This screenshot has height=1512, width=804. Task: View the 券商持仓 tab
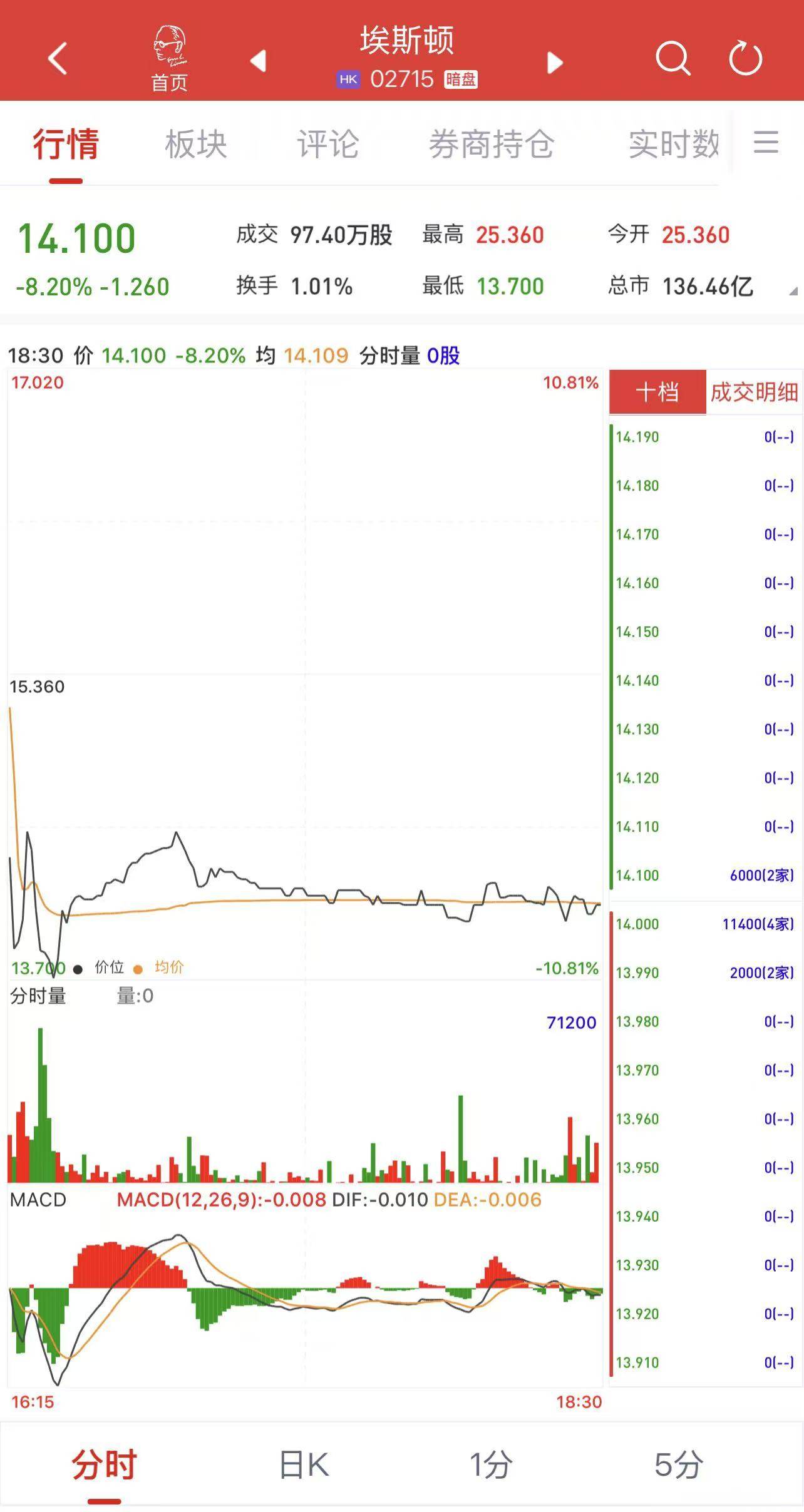pos(492,145)
